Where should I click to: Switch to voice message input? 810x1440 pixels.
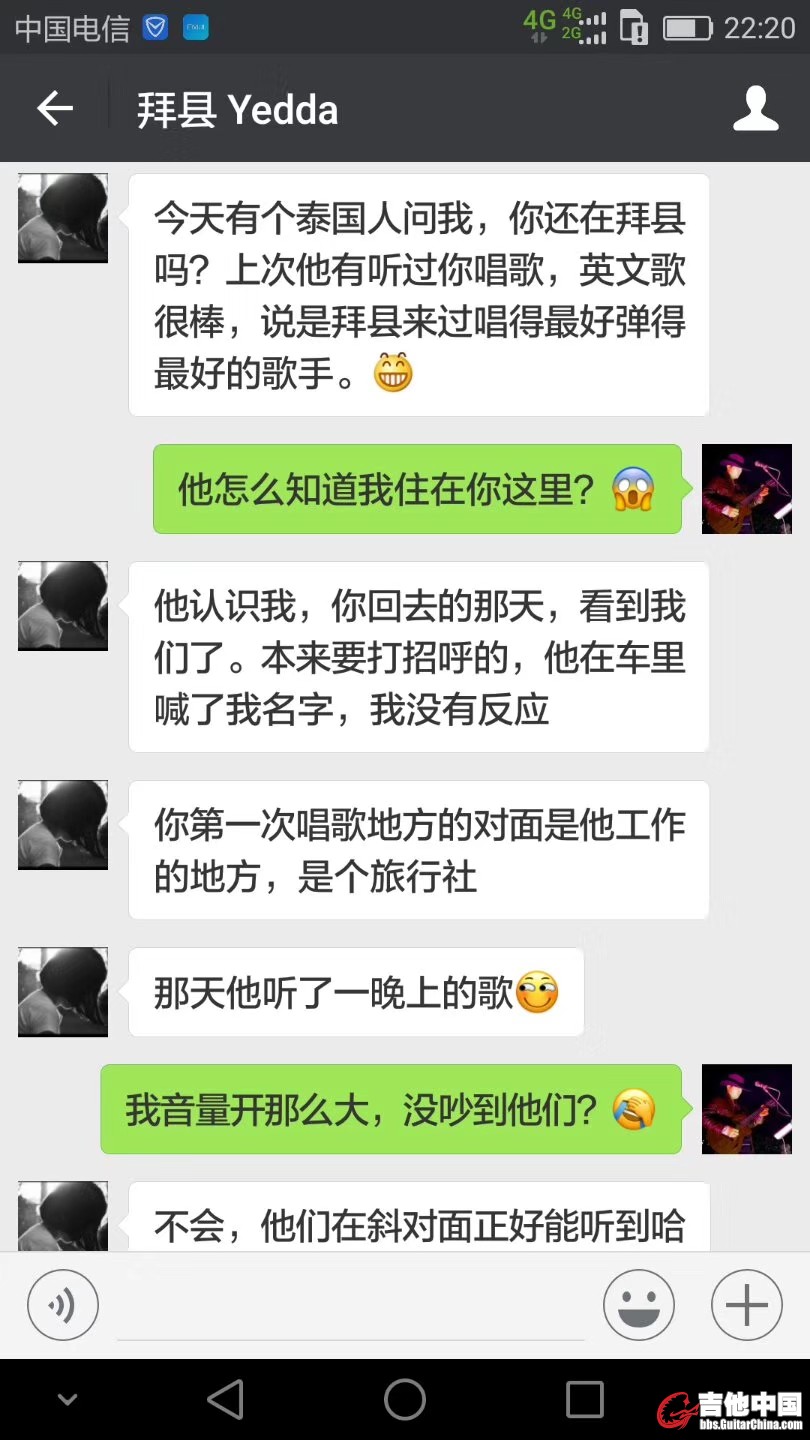tap(63, 1305)
